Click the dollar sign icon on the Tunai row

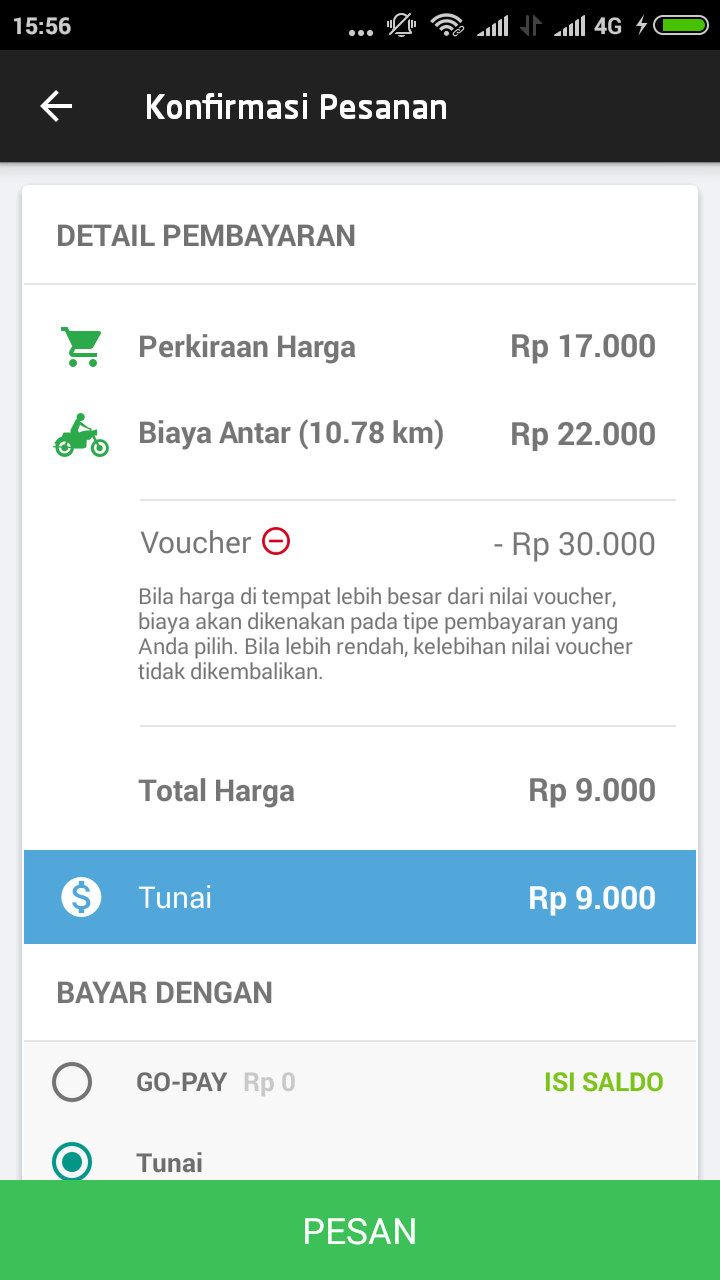[79, 896]
